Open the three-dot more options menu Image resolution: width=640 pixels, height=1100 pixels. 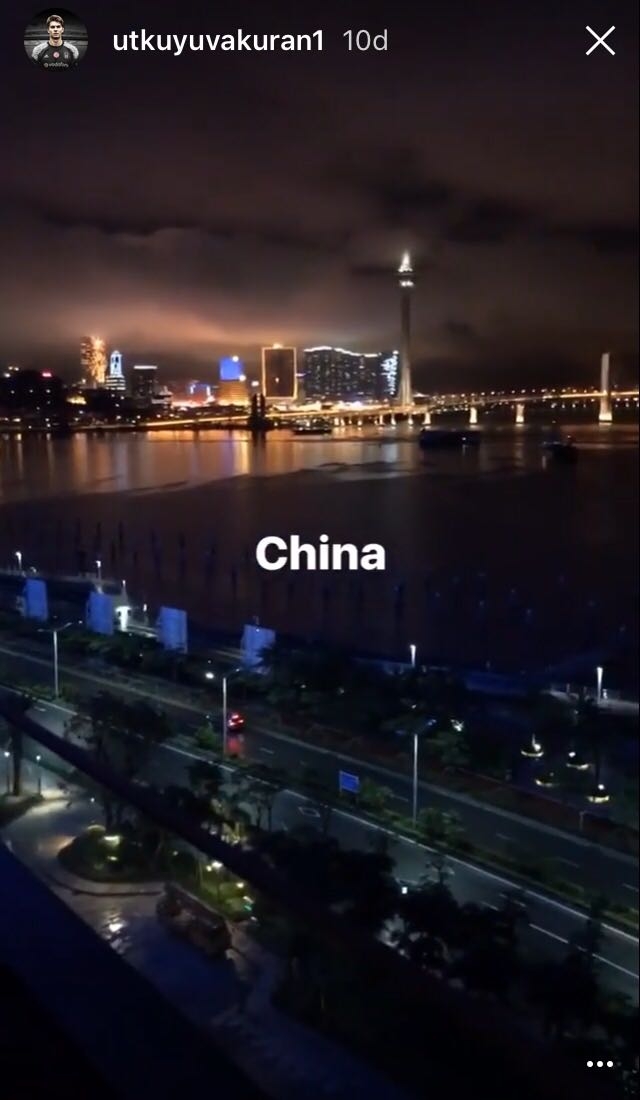point(600,1064)
